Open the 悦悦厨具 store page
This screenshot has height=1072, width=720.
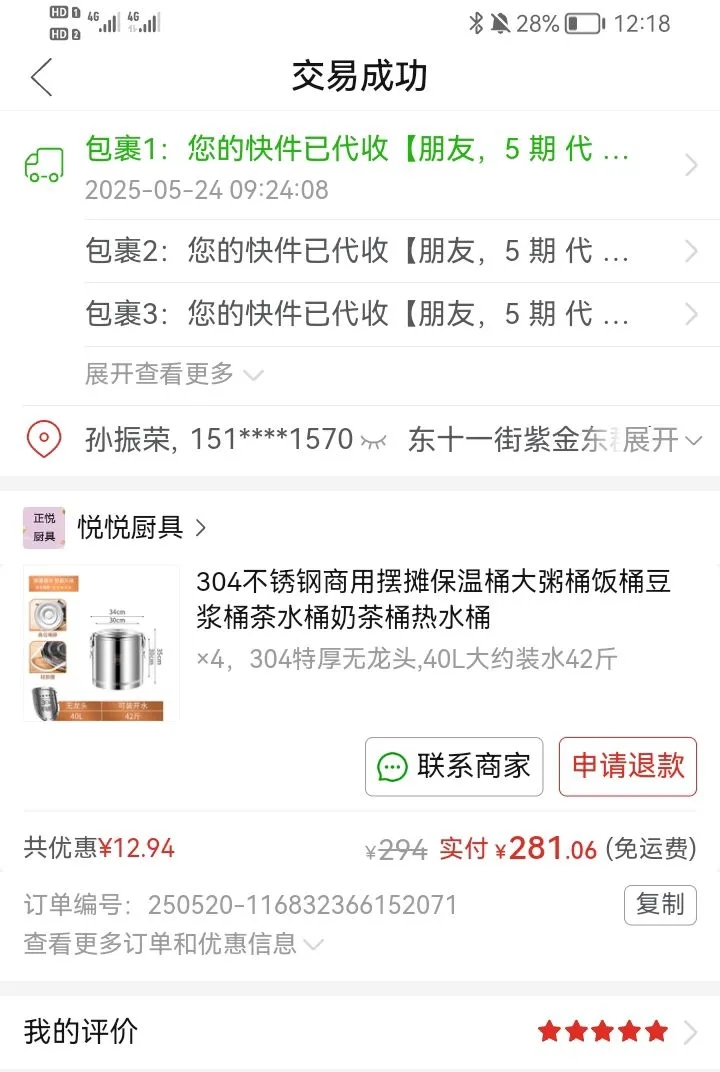141,527
